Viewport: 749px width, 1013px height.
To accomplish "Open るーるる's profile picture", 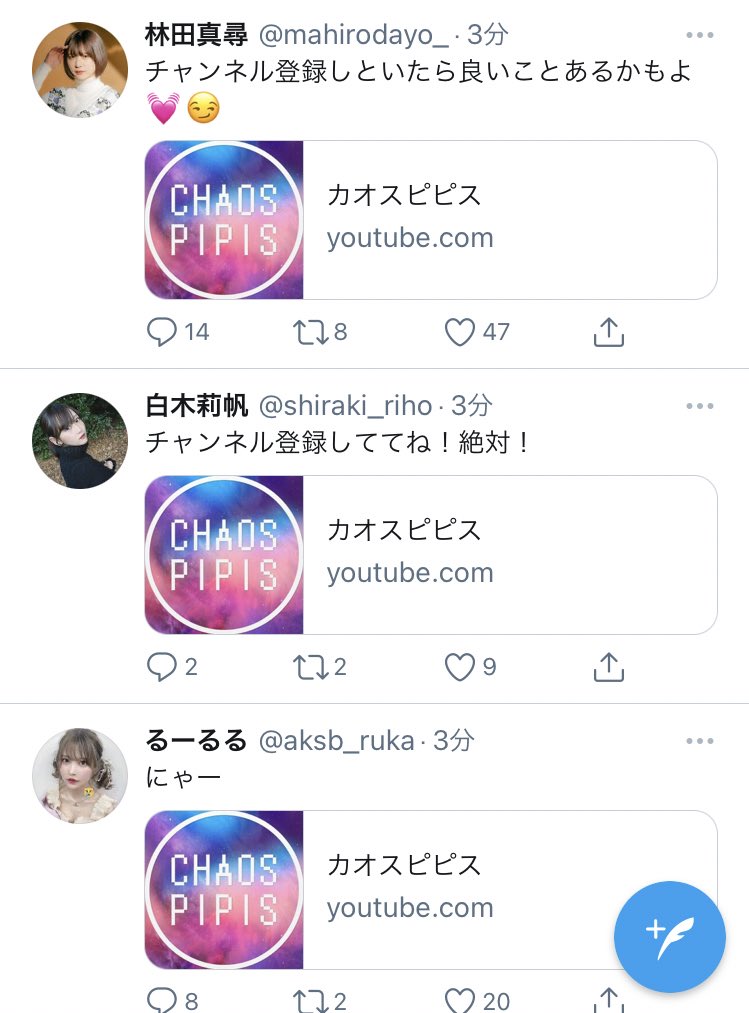I will (x=81, y=775).
